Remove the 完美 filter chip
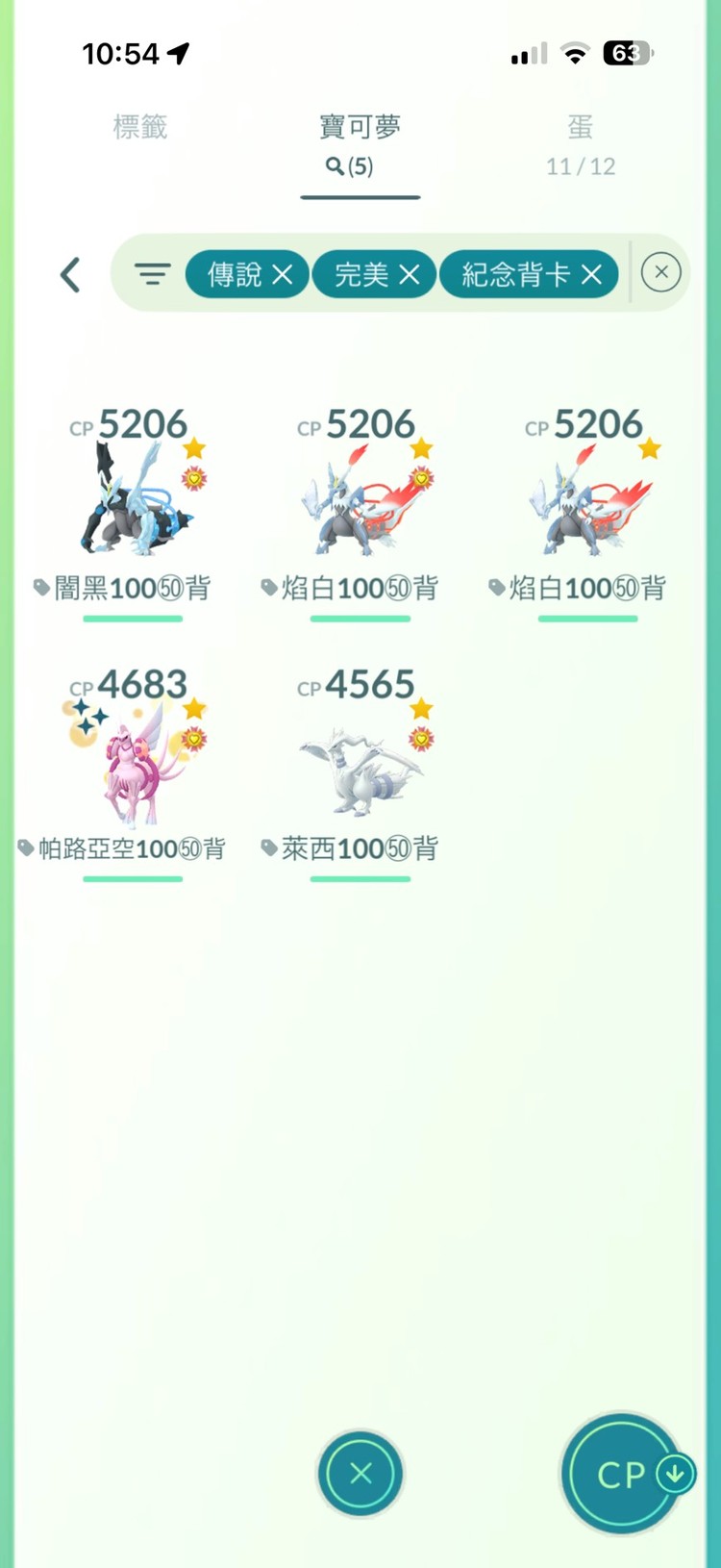721x1568 pixels. pyautogui.click(x=409, y=275)
